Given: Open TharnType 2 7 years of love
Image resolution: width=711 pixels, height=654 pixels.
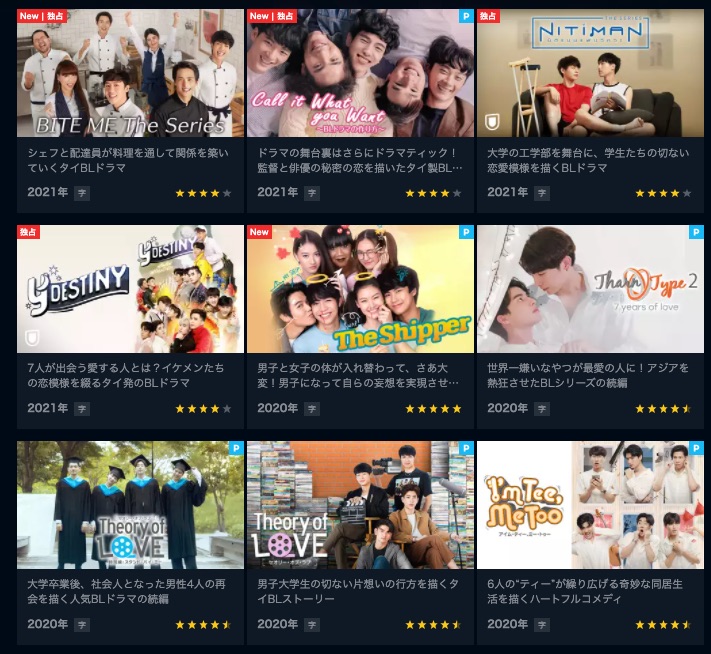Looking at the screenshot, I should 590,289.
